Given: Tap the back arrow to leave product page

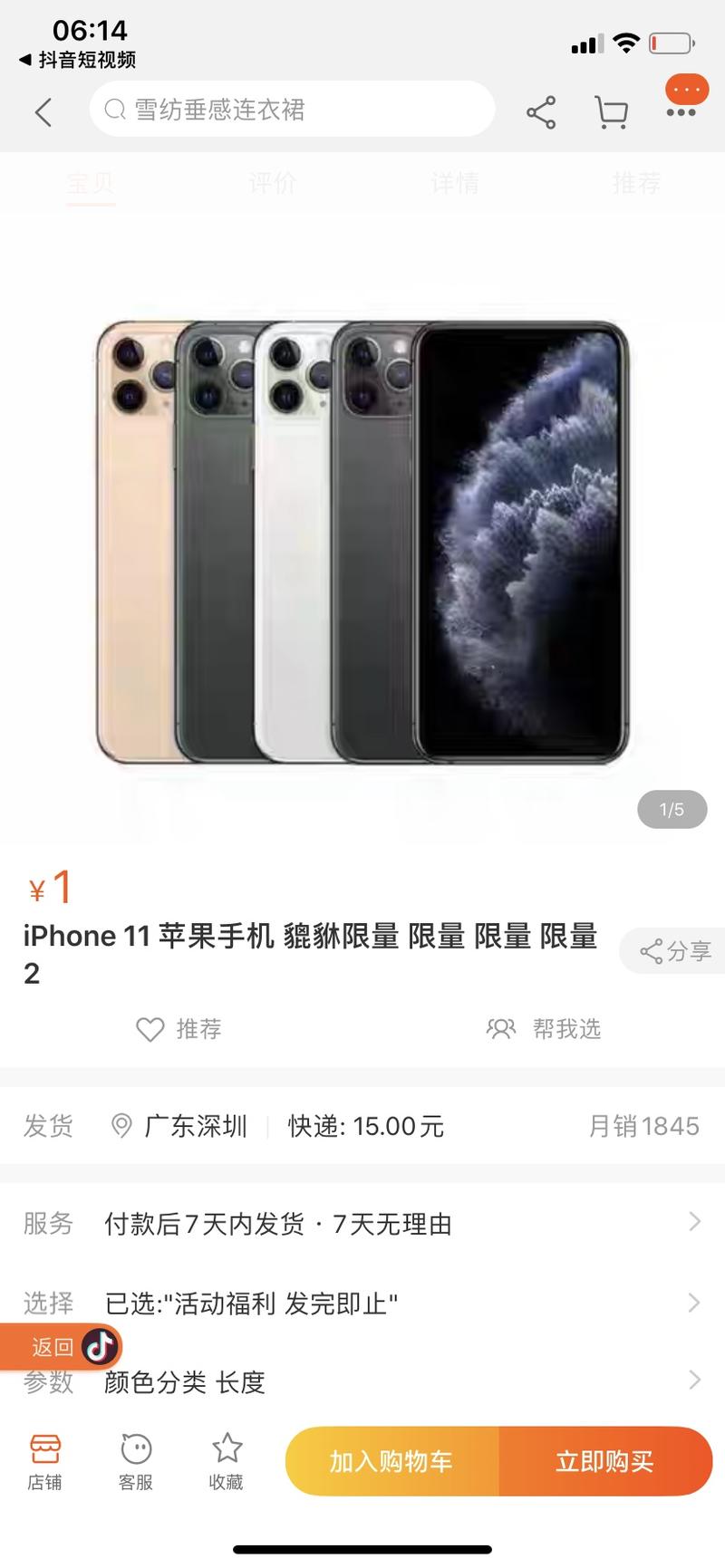Looking at the screenshot, I should (x=43, y=111).
